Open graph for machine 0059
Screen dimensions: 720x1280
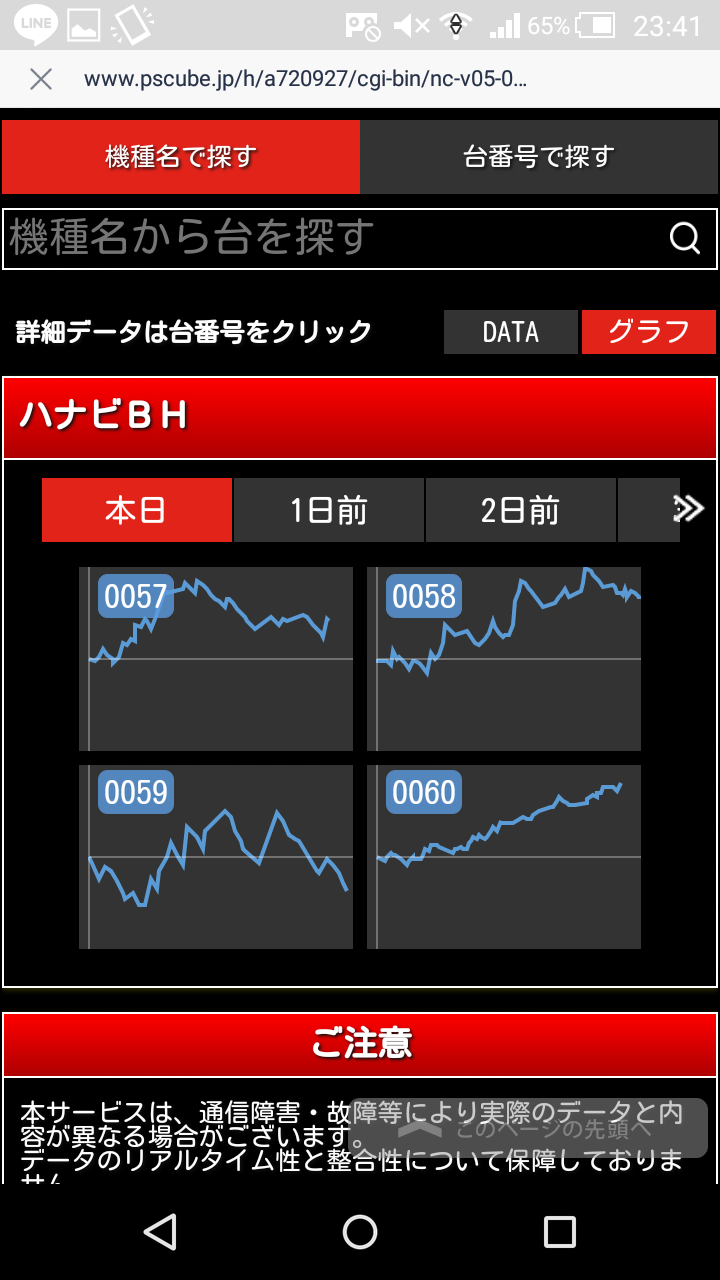pyautogui.click(x=216, y=857)
